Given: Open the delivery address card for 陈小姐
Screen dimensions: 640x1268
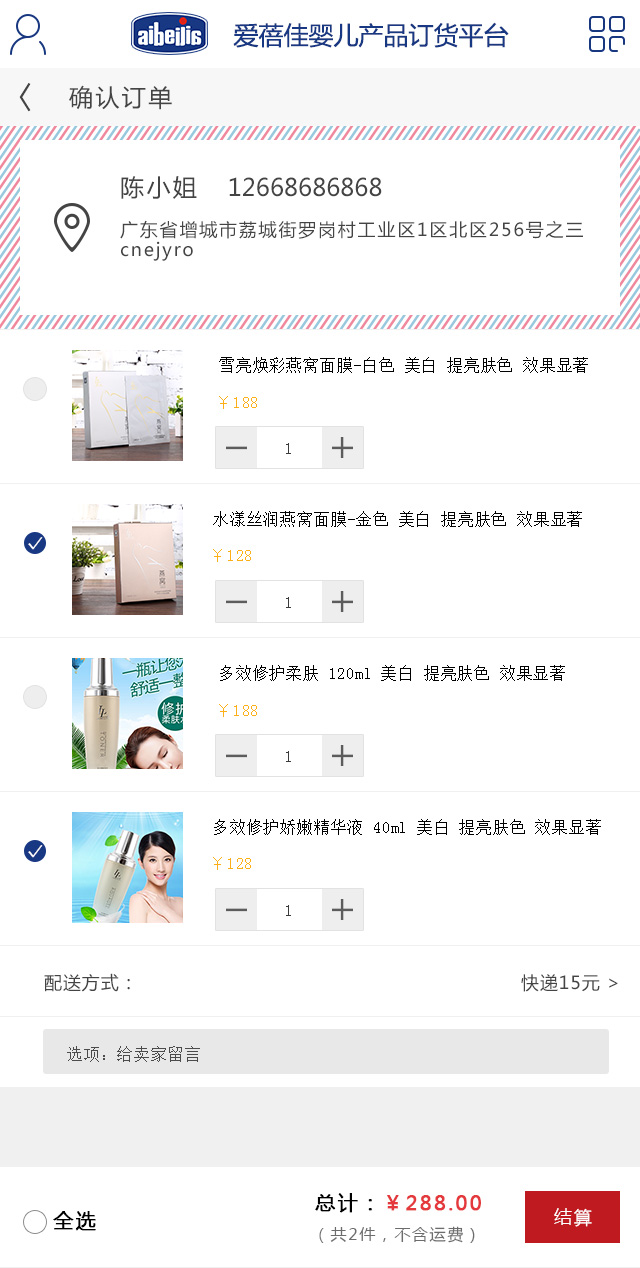Looking at the screenshot, I should click(320, 228).
